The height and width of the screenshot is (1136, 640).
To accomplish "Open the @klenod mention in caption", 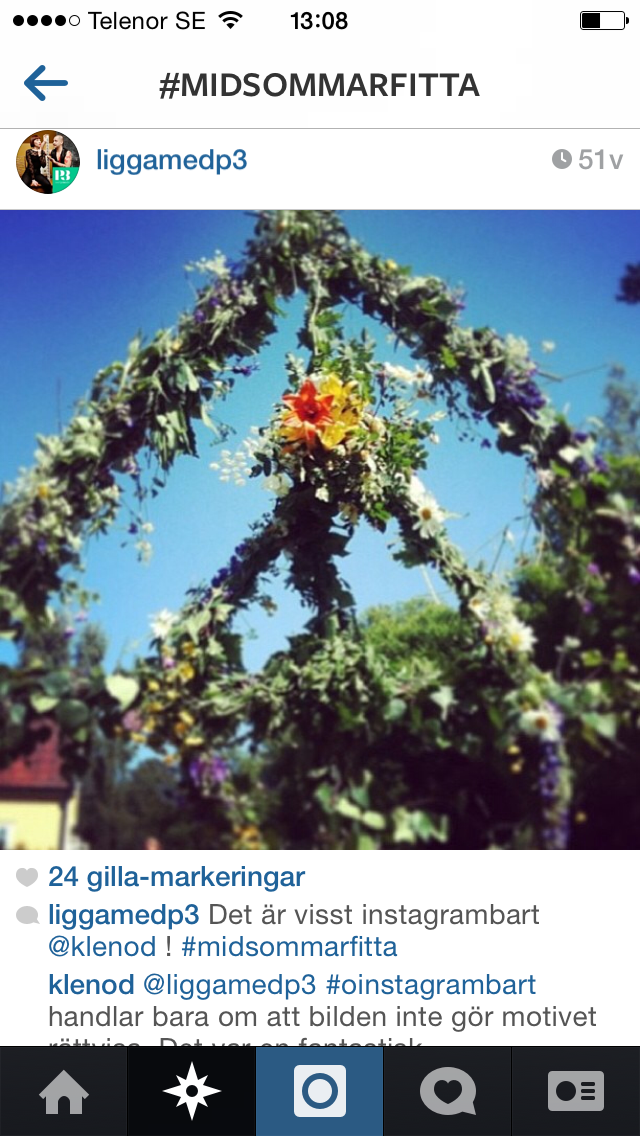I will [x=102, y=946].
